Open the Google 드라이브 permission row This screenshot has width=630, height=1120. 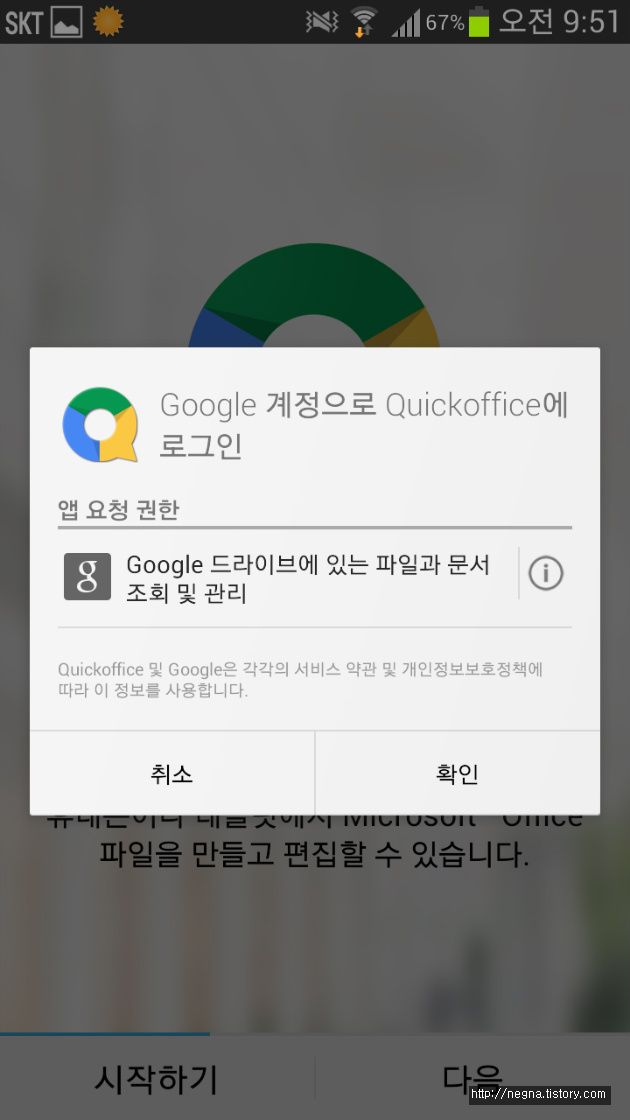pos(288,577)
